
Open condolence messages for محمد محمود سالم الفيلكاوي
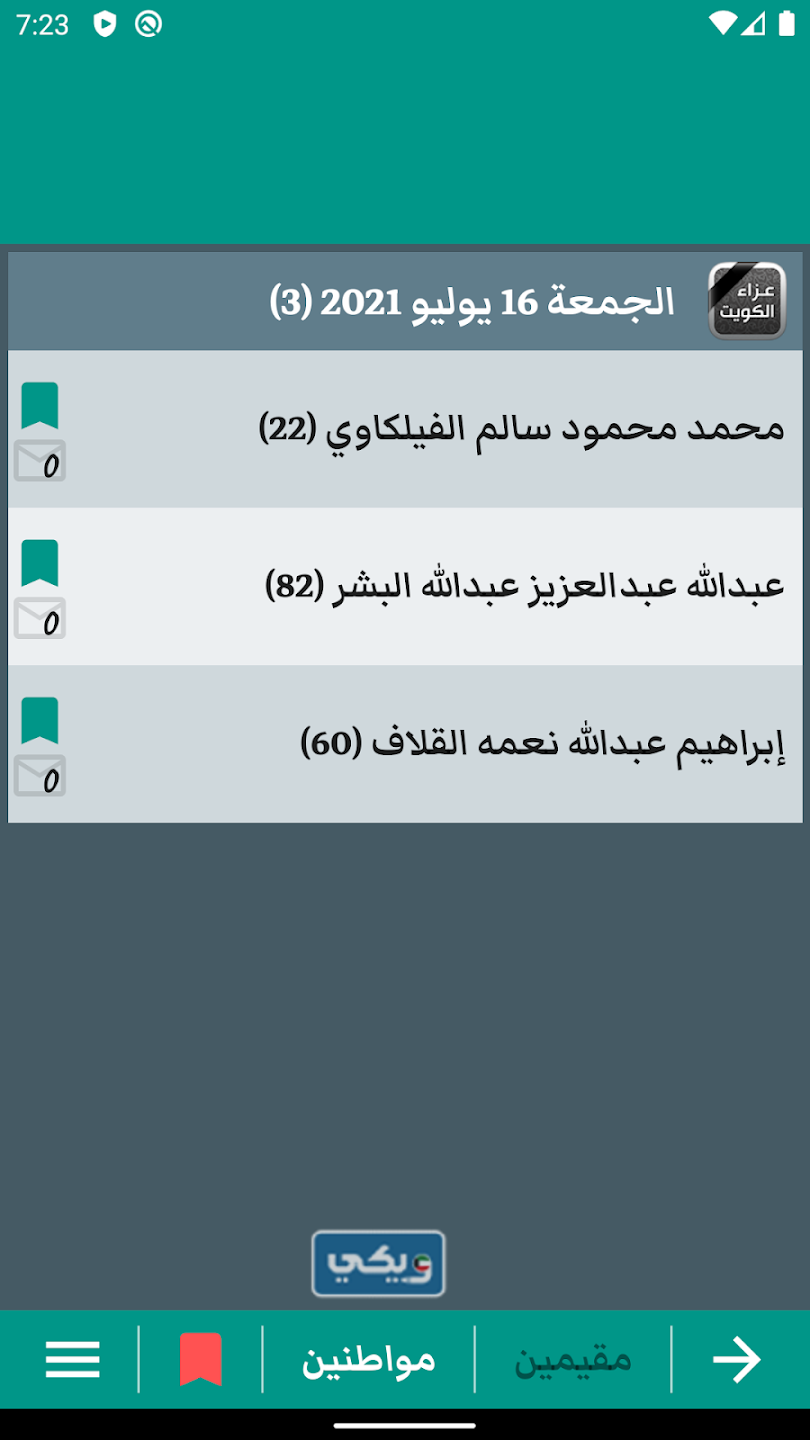(x=40, y=462)
